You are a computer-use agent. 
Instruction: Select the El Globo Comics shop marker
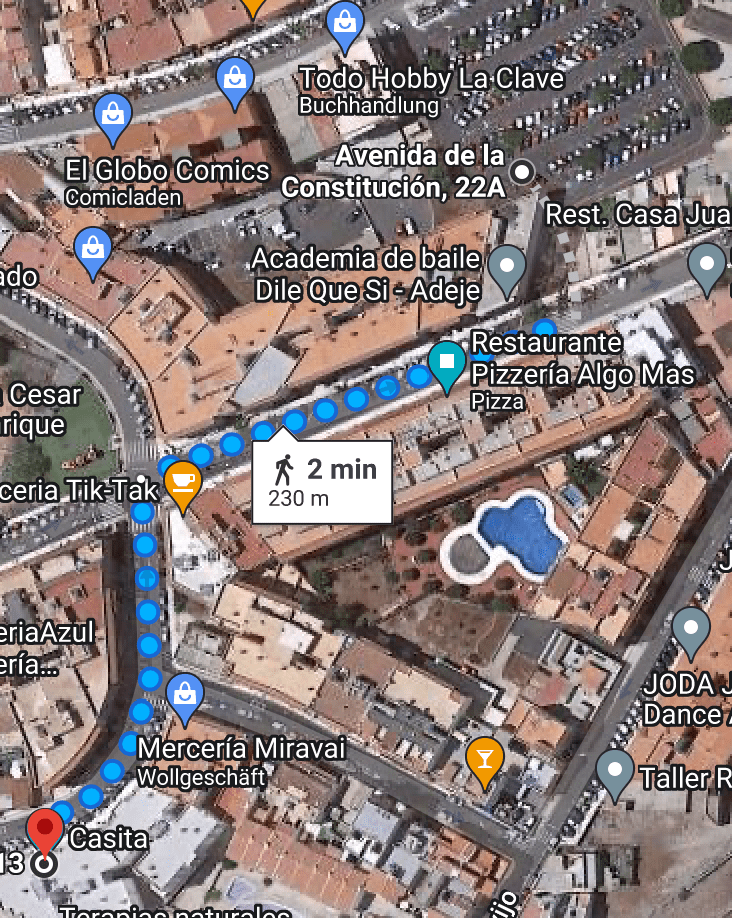click(113, 117)
